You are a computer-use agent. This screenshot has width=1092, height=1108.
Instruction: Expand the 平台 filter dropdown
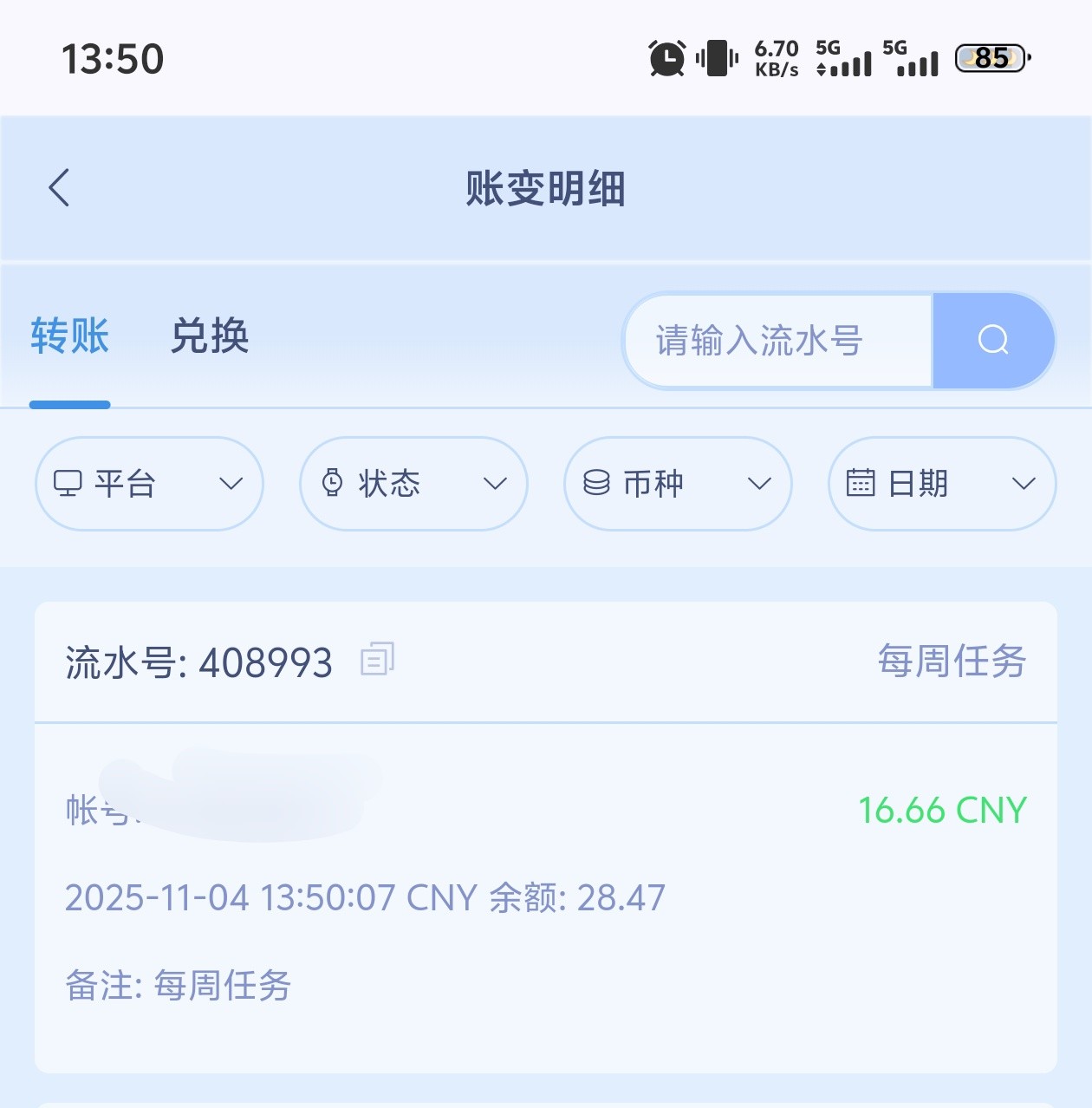pyautogui.click(x=149, y=484)
